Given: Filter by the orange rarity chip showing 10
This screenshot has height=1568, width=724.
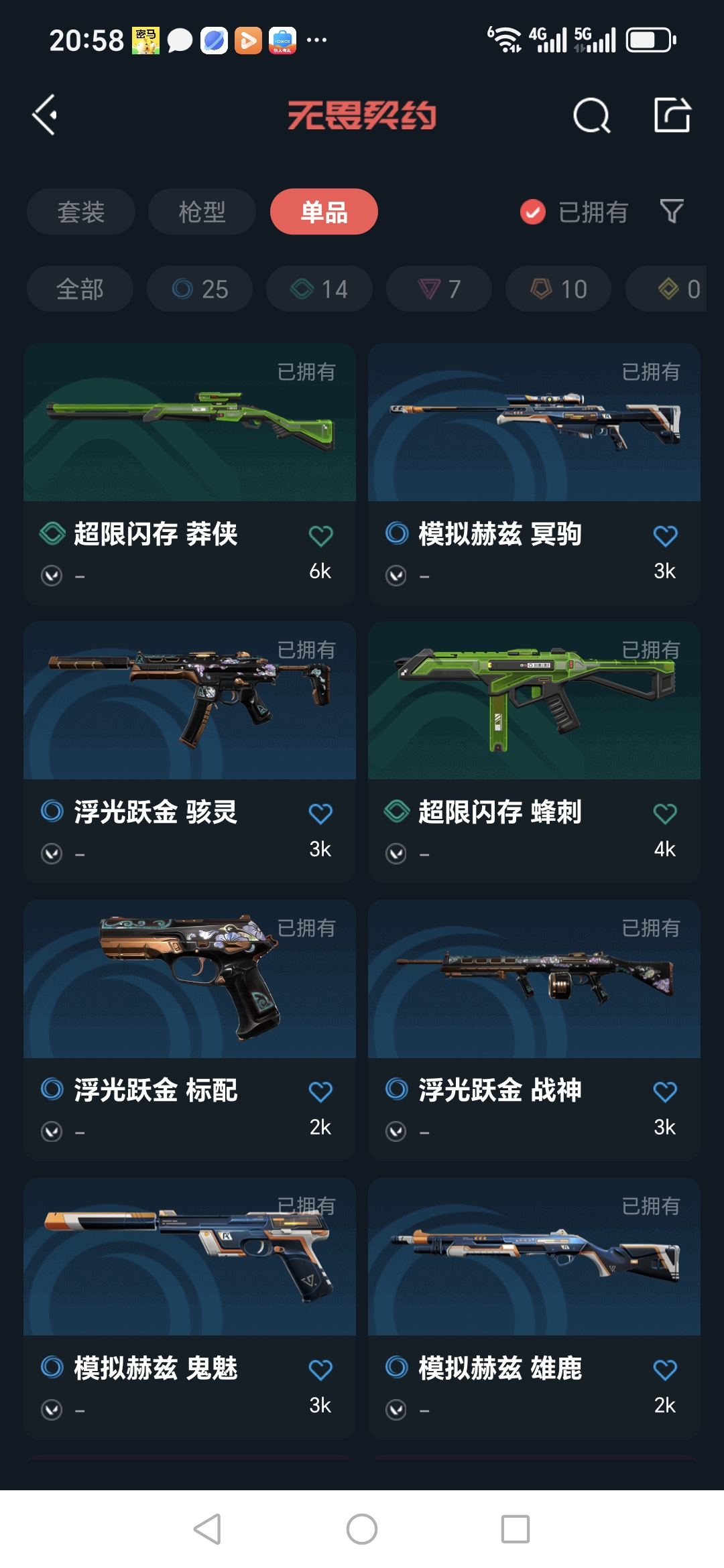Looking at the screenshot, I should tap(558, 289).
